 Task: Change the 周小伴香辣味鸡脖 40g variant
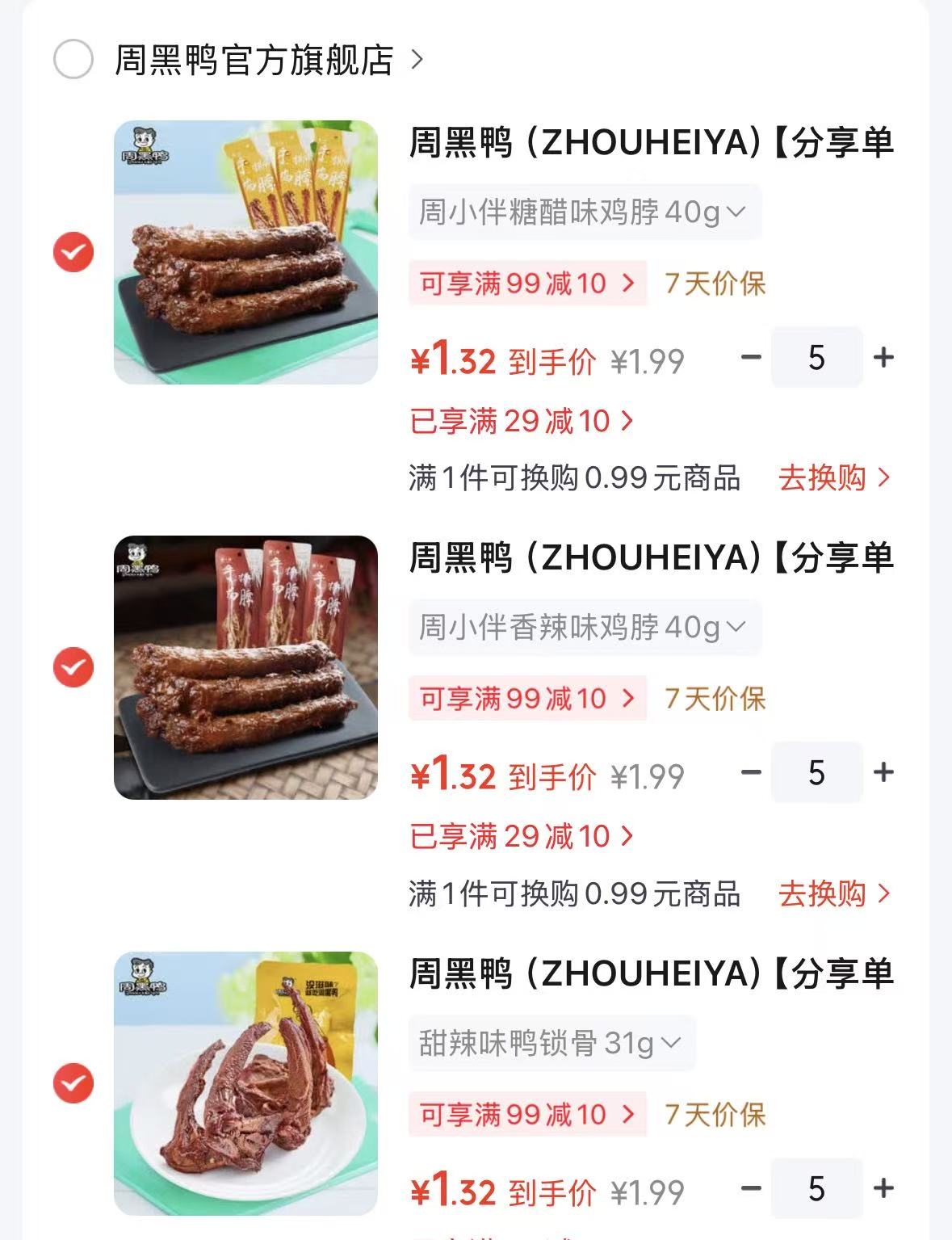[585, 628]
